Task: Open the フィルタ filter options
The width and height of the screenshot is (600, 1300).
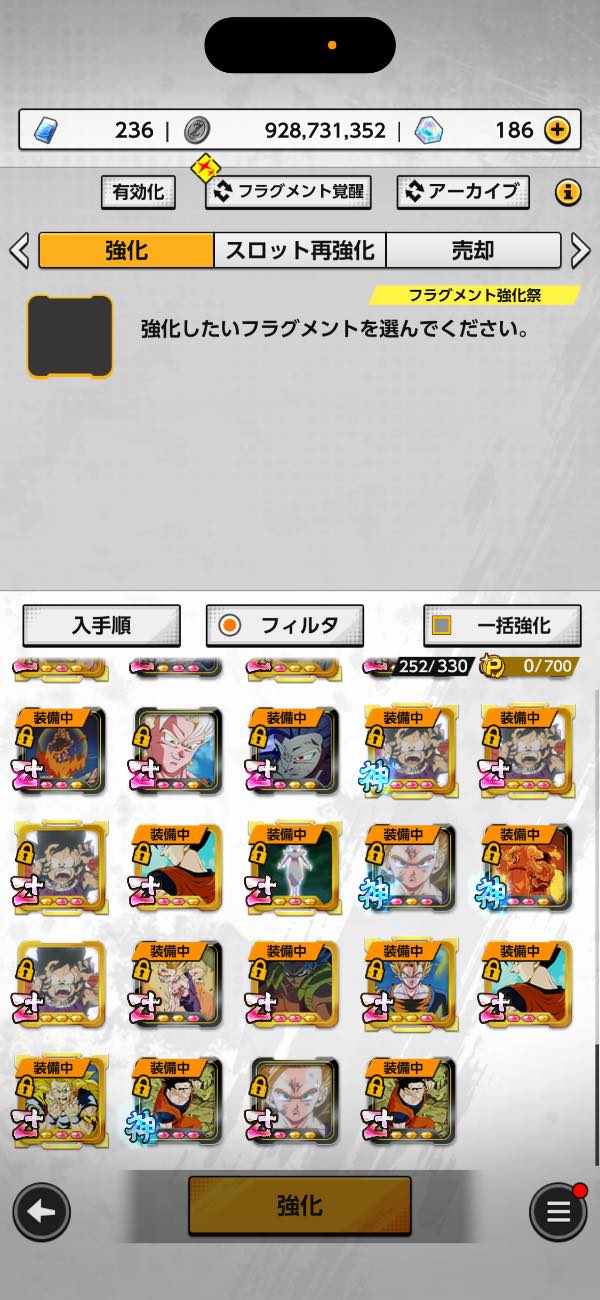Action: (285, 625)
